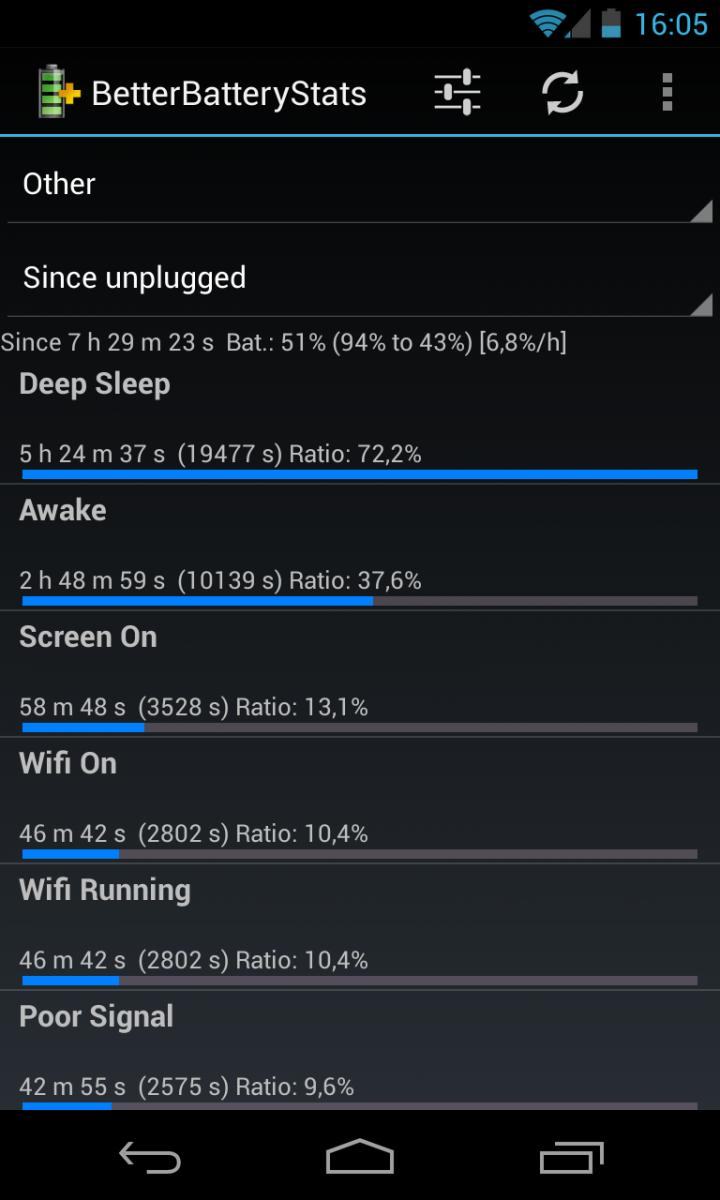Viewport: 720px width, 1200px height.
Task: Open the Deep Sleep entry
Action: [360, 420]
